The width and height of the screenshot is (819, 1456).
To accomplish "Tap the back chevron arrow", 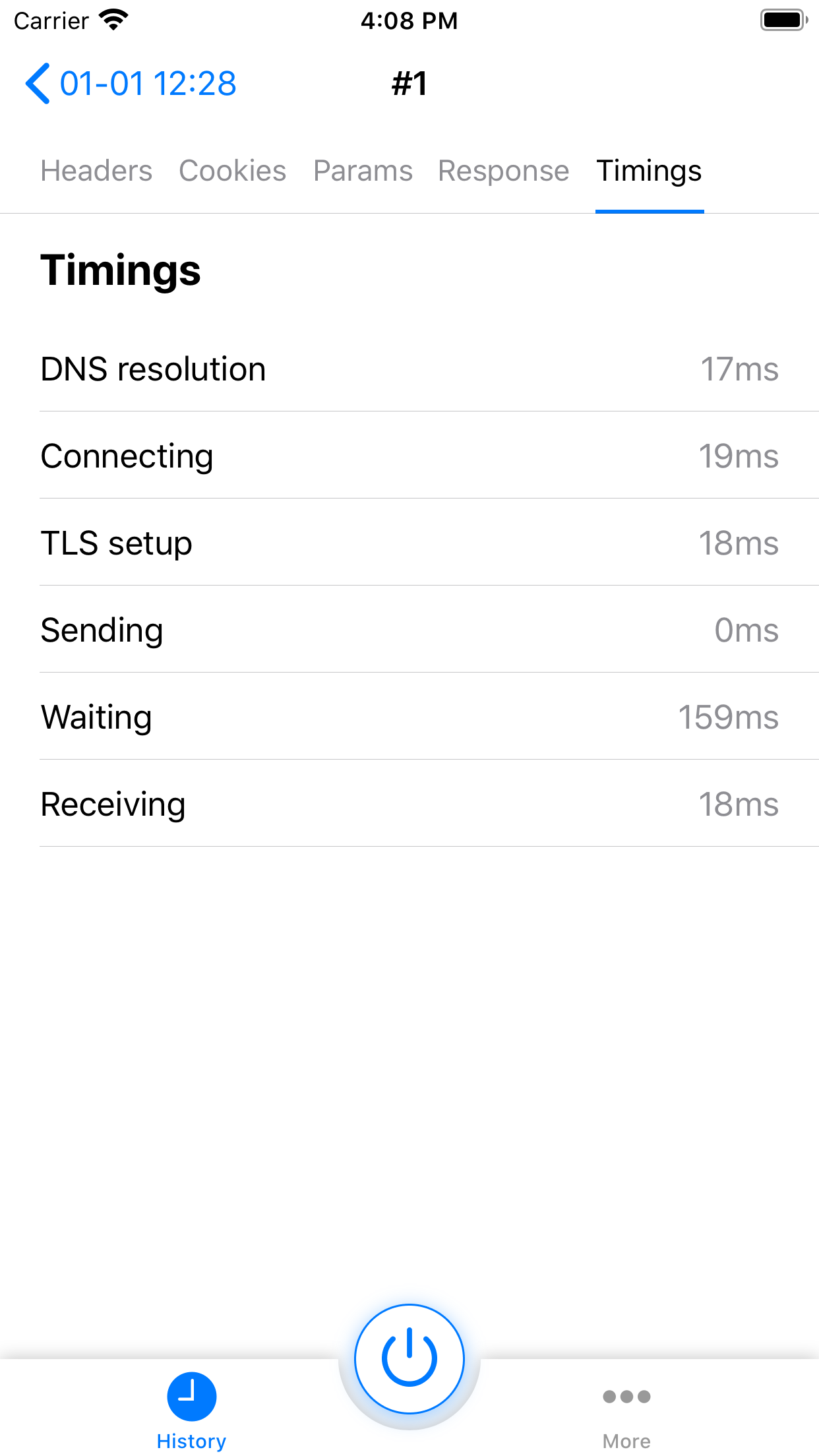I will 38,84.
